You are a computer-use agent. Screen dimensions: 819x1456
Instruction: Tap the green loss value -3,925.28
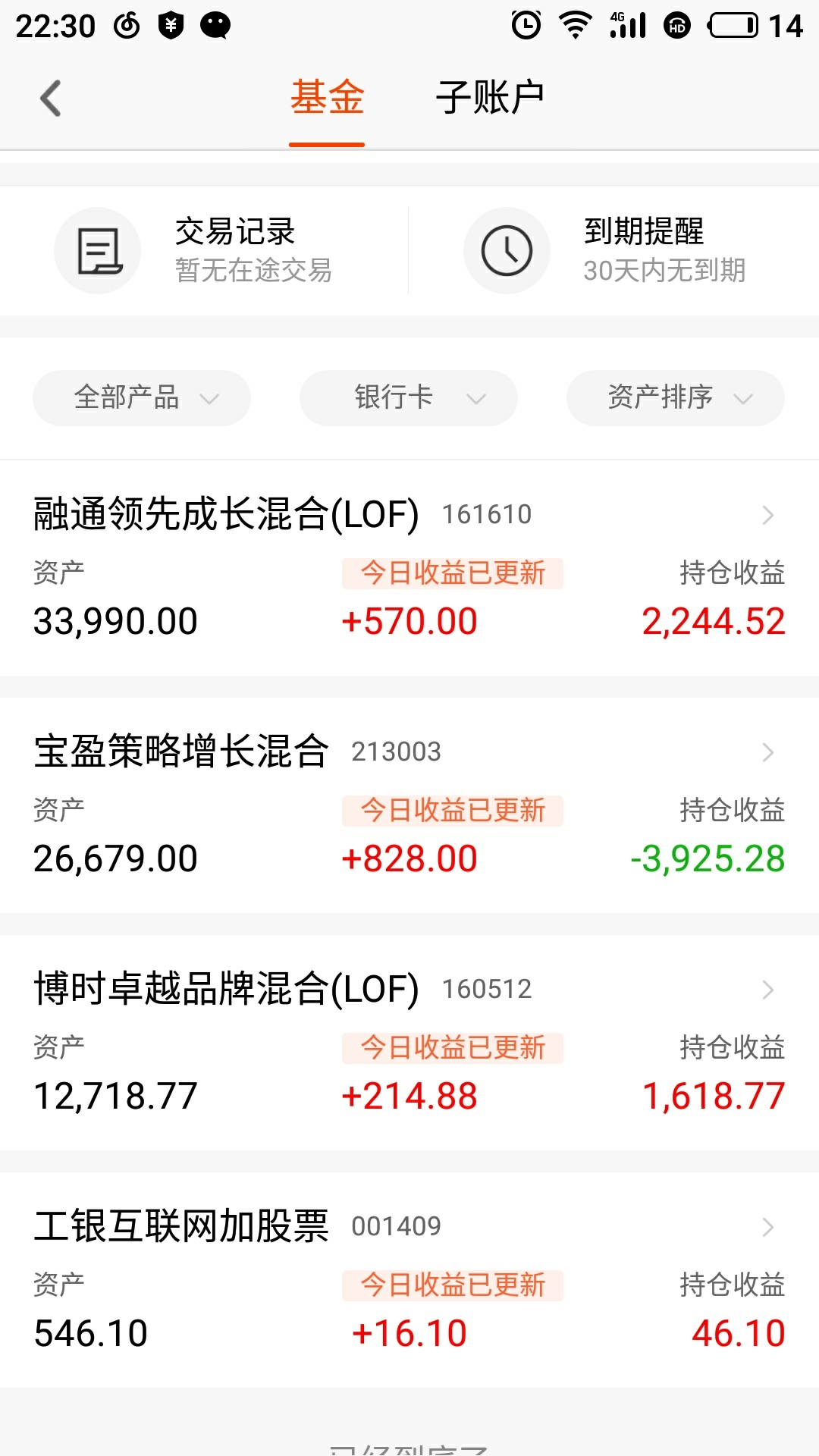pos(709,859)
